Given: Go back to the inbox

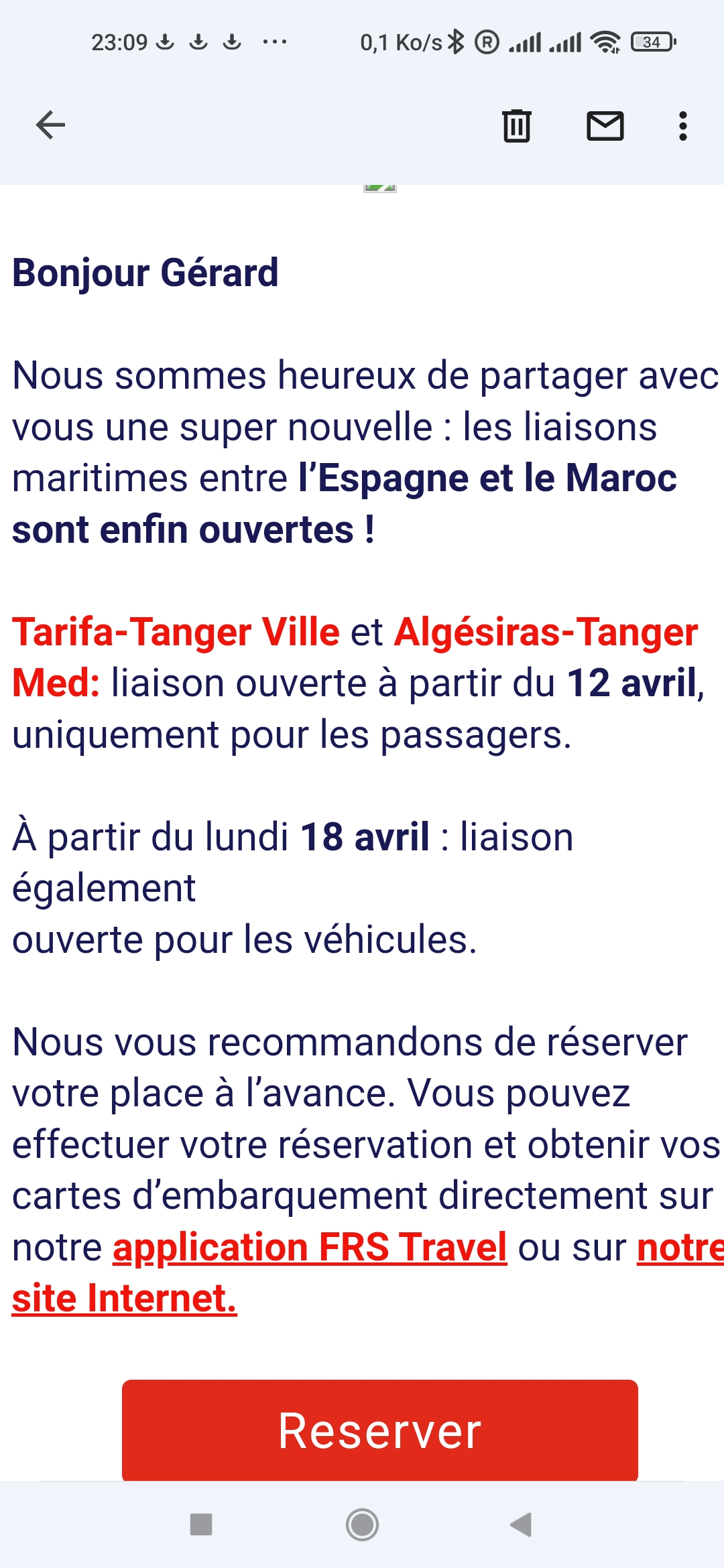Looking at the screenshot, I should click(50, 125).
